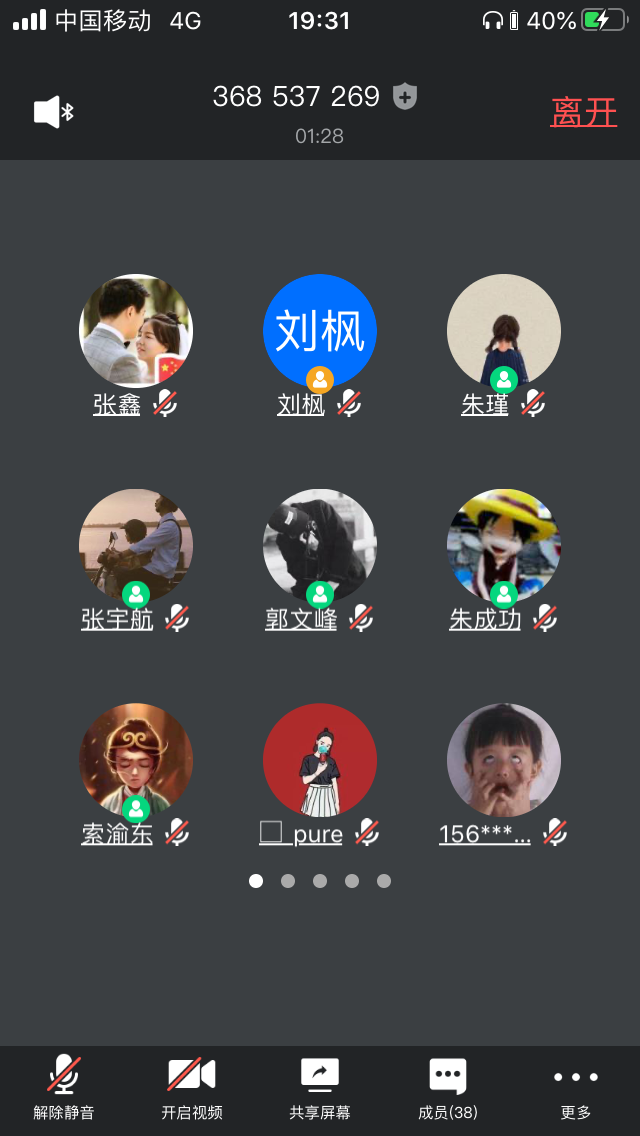Tap the participant page indicator dots
This screenshot has height=1136, width=640.
pyautogui.click(x=320, y=881)
